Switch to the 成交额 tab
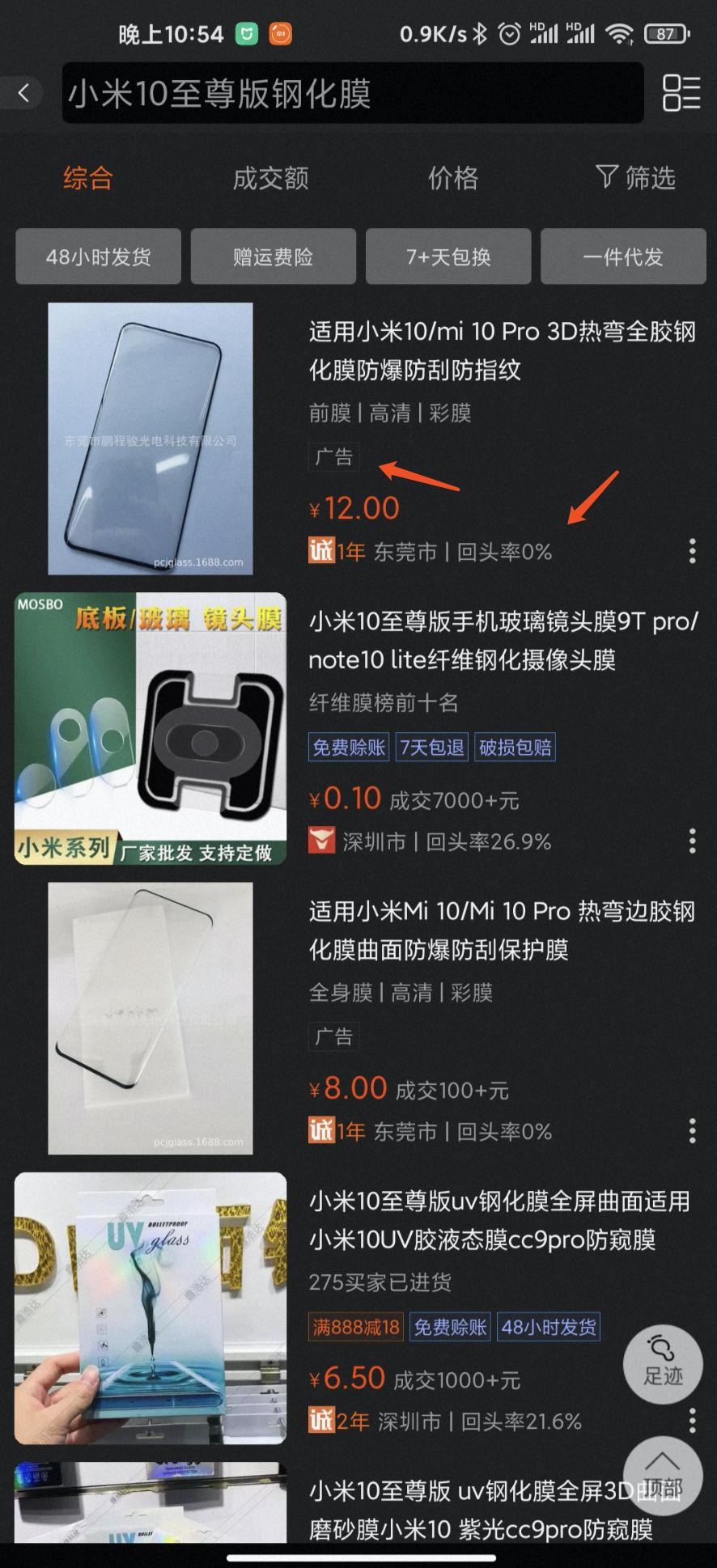 [x=271, y=178]
